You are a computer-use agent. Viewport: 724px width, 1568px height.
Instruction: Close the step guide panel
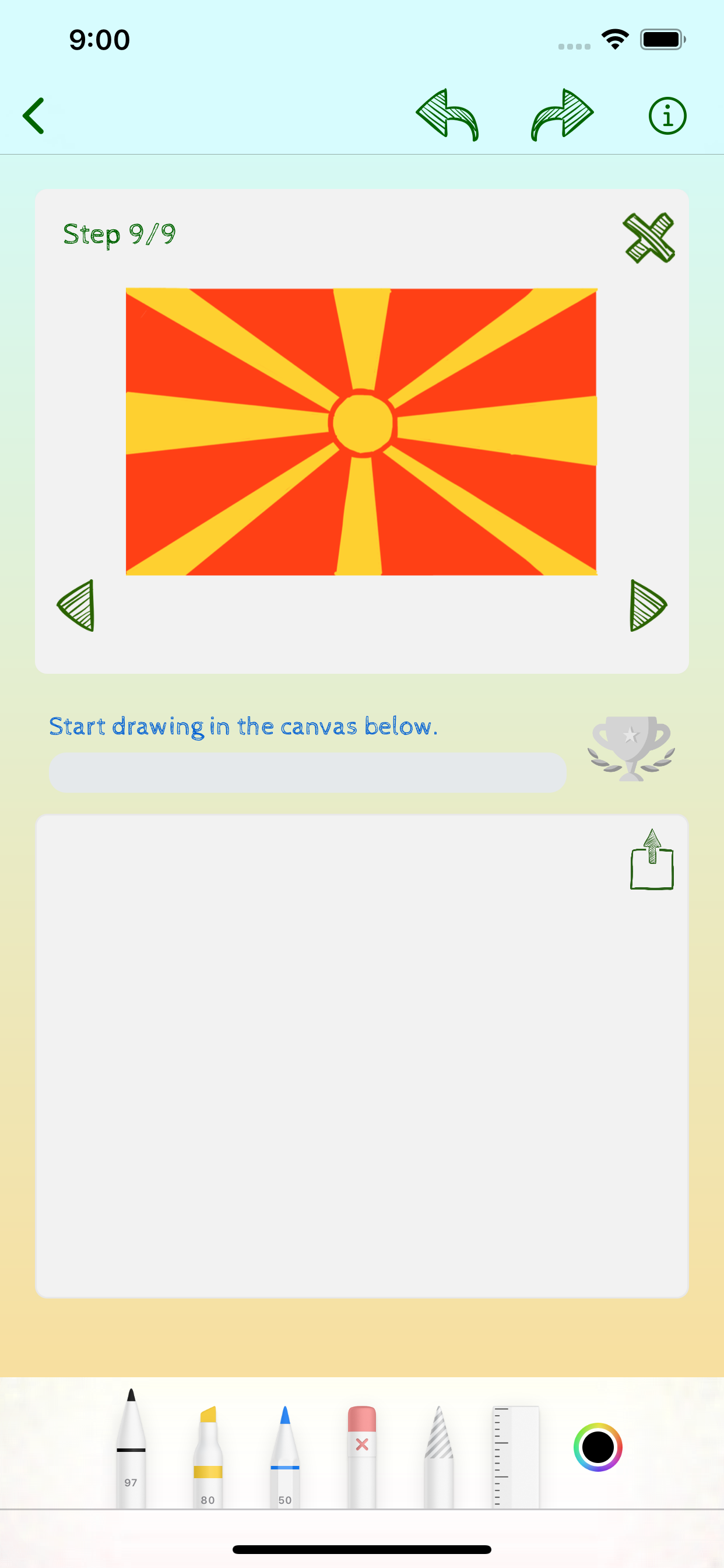tap(649, 238)
